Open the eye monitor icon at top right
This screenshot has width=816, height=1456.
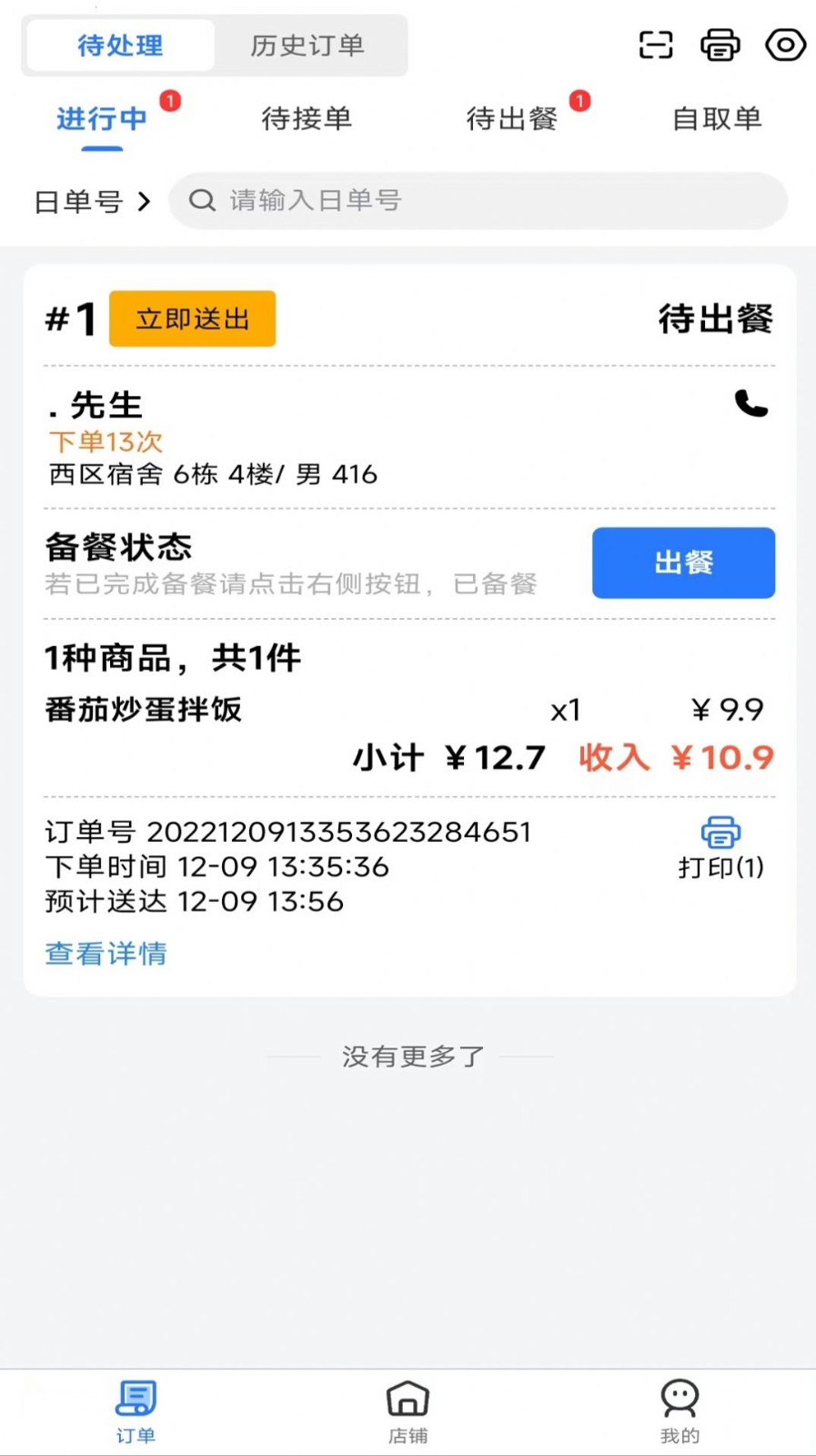pos(785,45)
